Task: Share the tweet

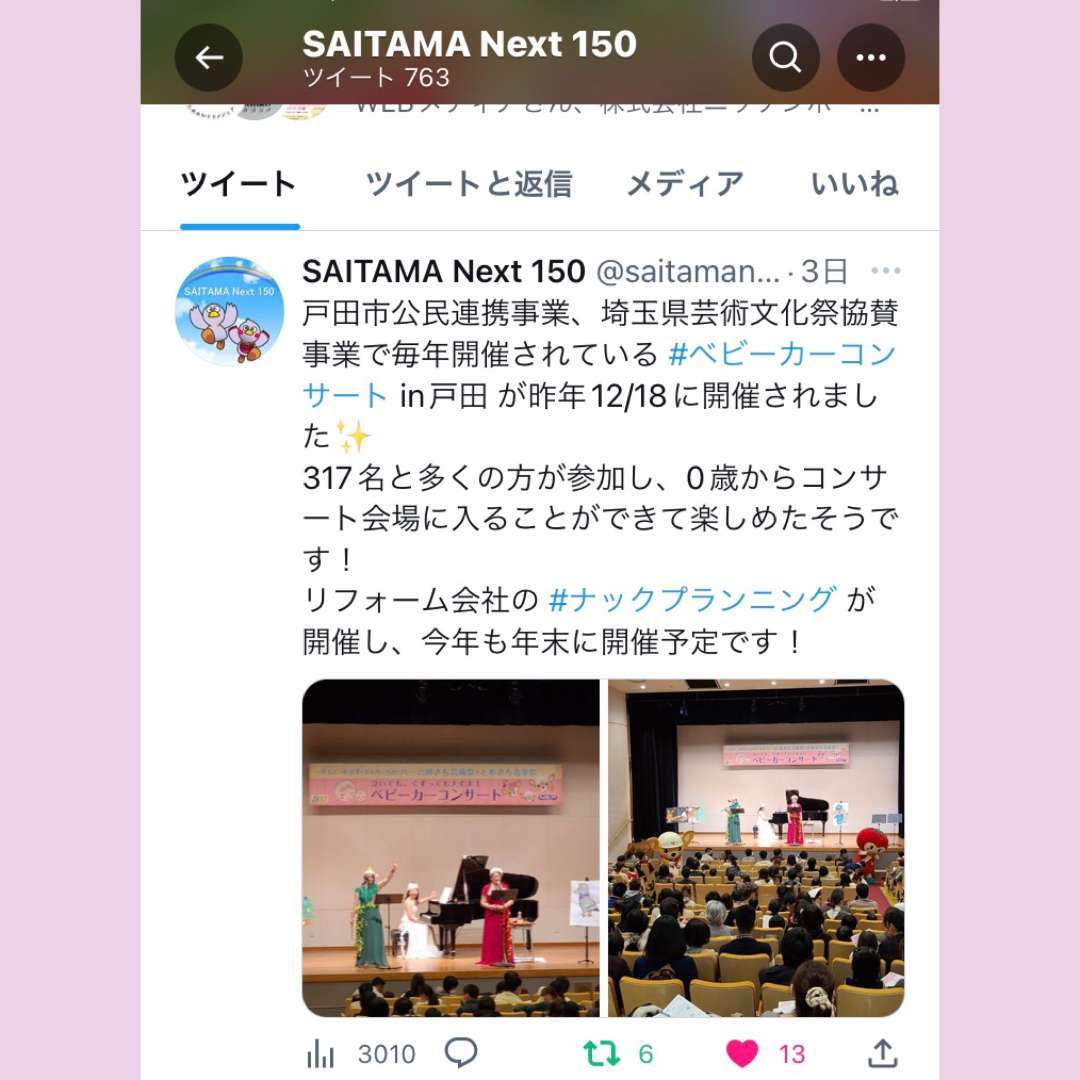Action: pyautogui.click(x=882, y=1052)
